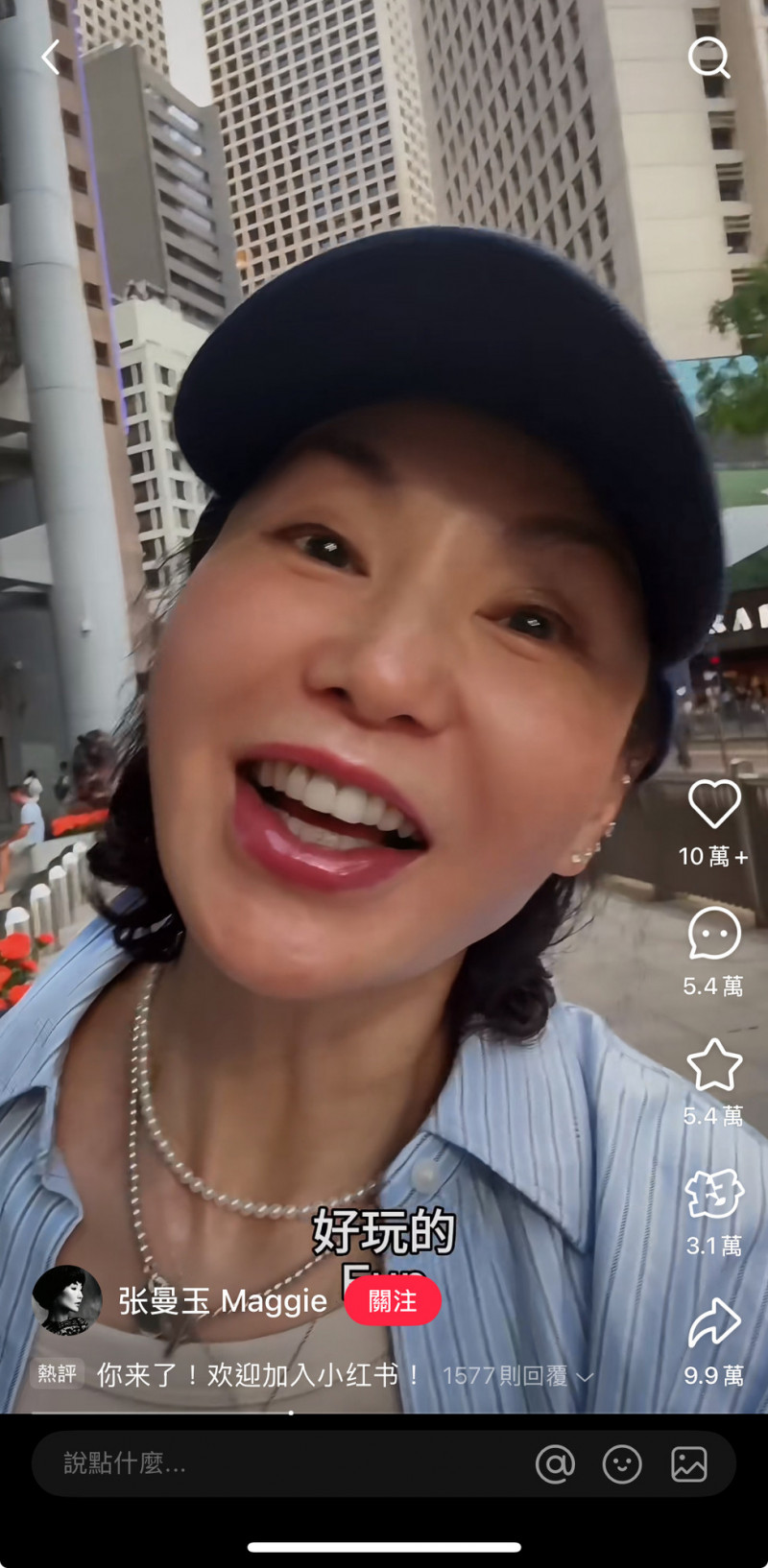
Task: Expand the 1577則回覆 replies
Action: (516, 1376)
